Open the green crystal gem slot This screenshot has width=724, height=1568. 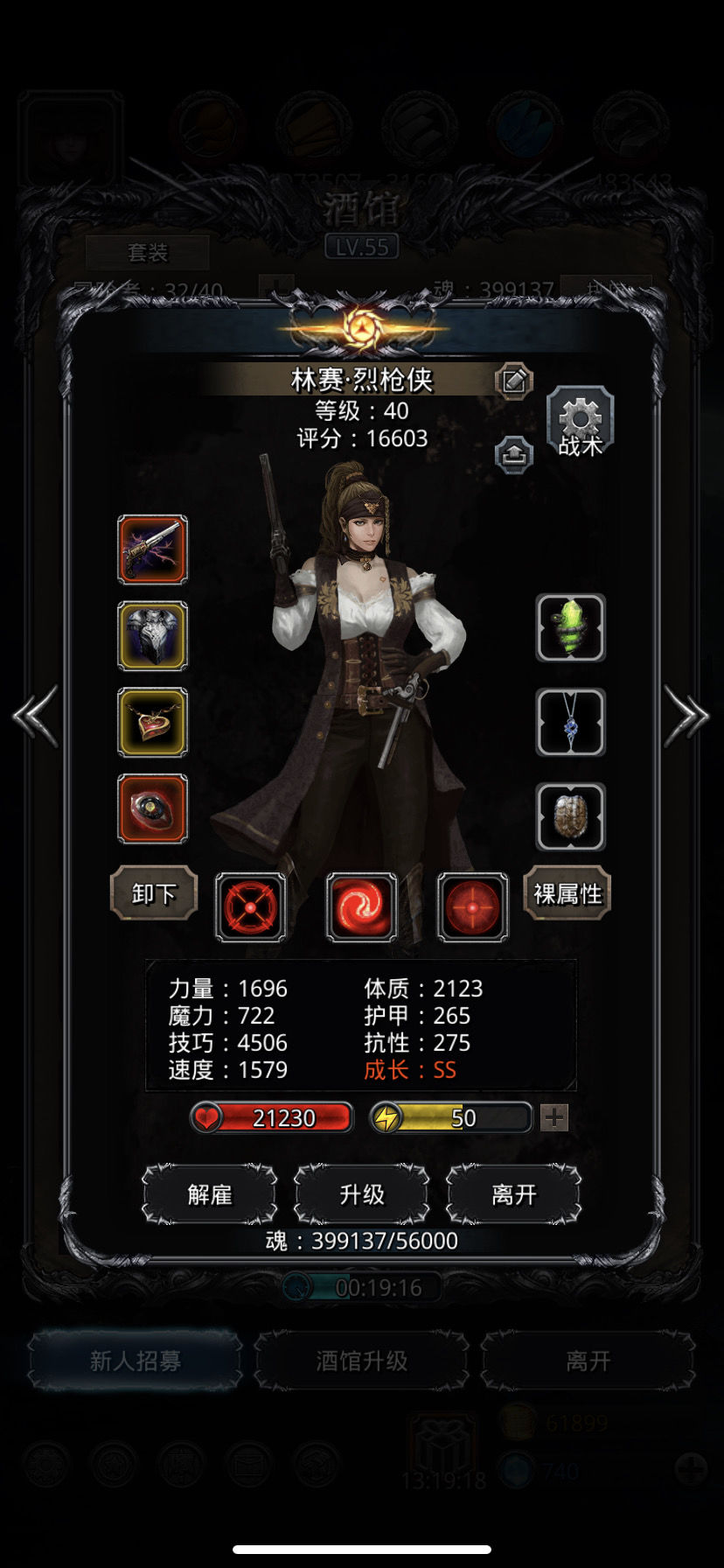(569, 628)
